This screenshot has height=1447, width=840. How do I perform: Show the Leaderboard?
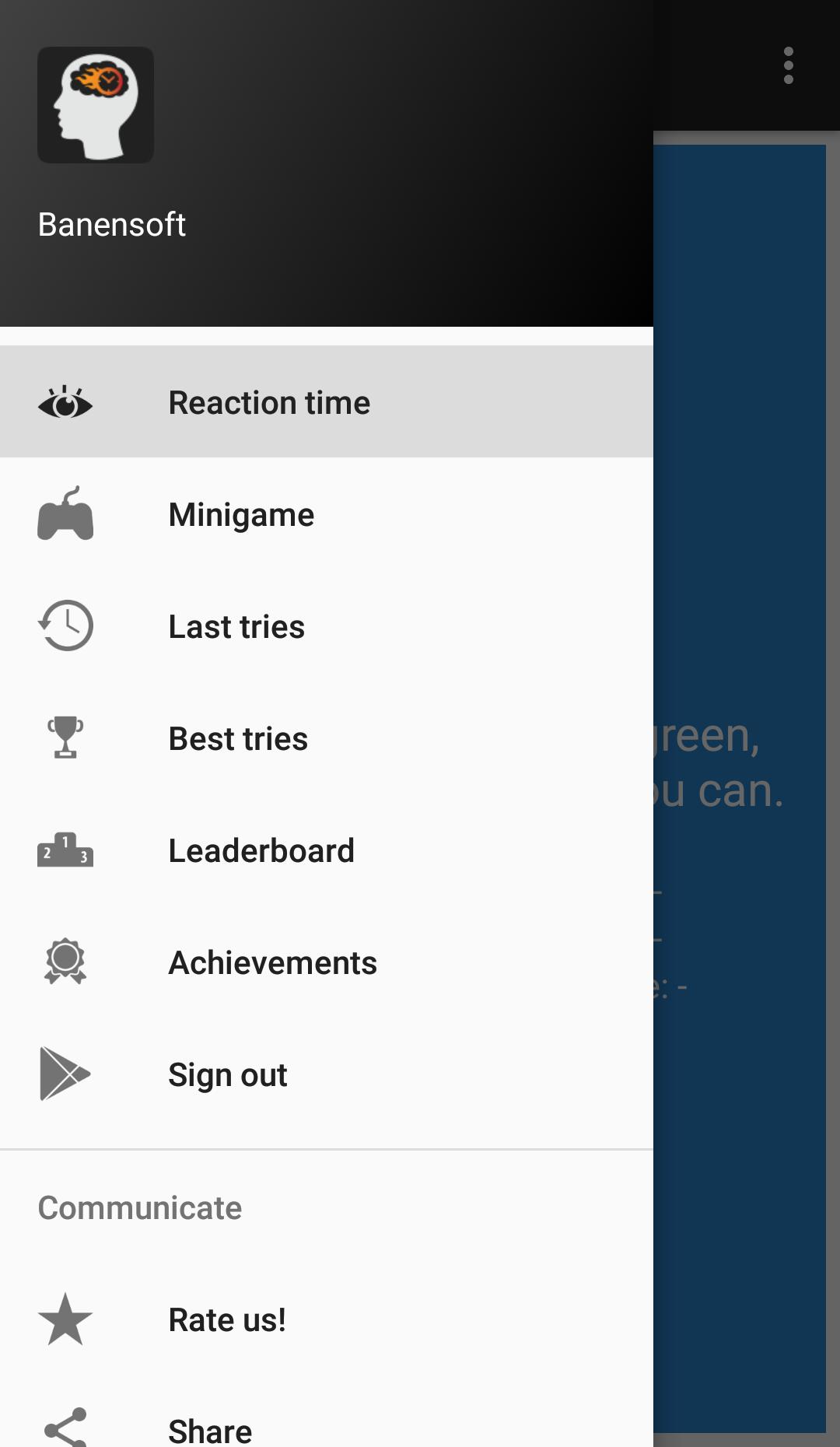(327, 850)
